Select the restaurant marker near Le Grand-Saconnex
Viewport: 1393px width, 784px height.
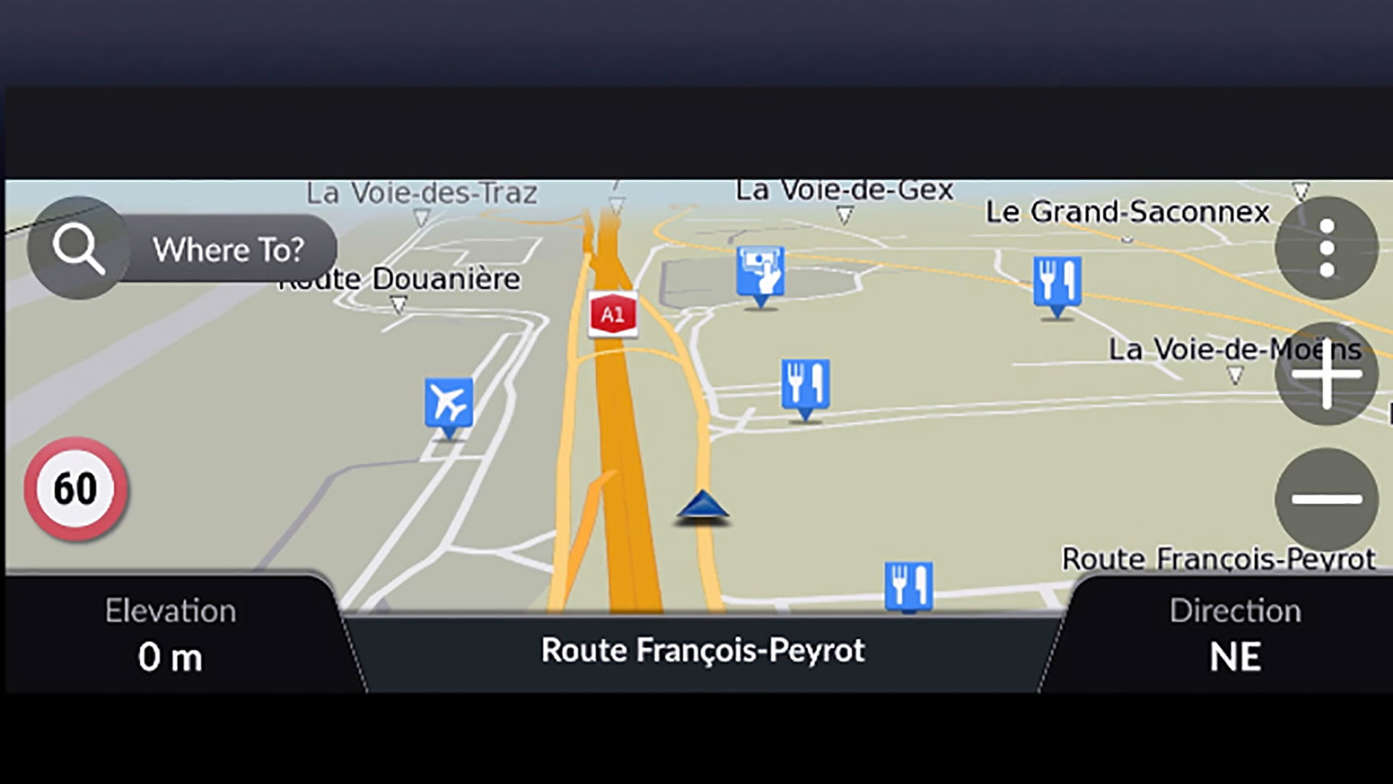[x=1057, y=283]
